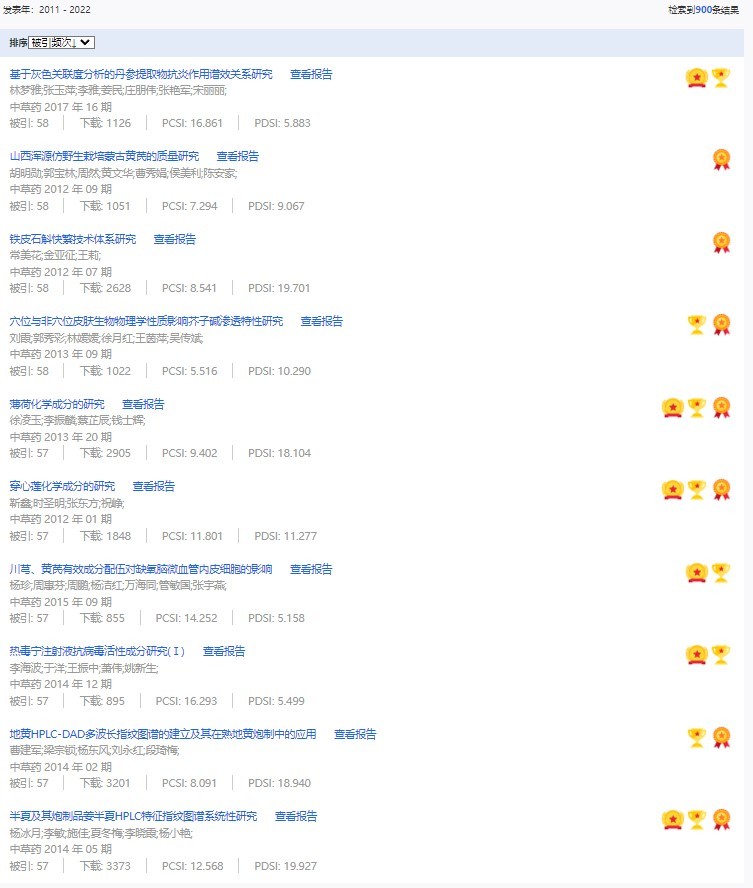The height and width of the screenshot is (888, 753).
Task: Open article 基于灰色关联度分析的丹参提取物抗炎作用谱效关系研究
Action: (x=140, y=74)
